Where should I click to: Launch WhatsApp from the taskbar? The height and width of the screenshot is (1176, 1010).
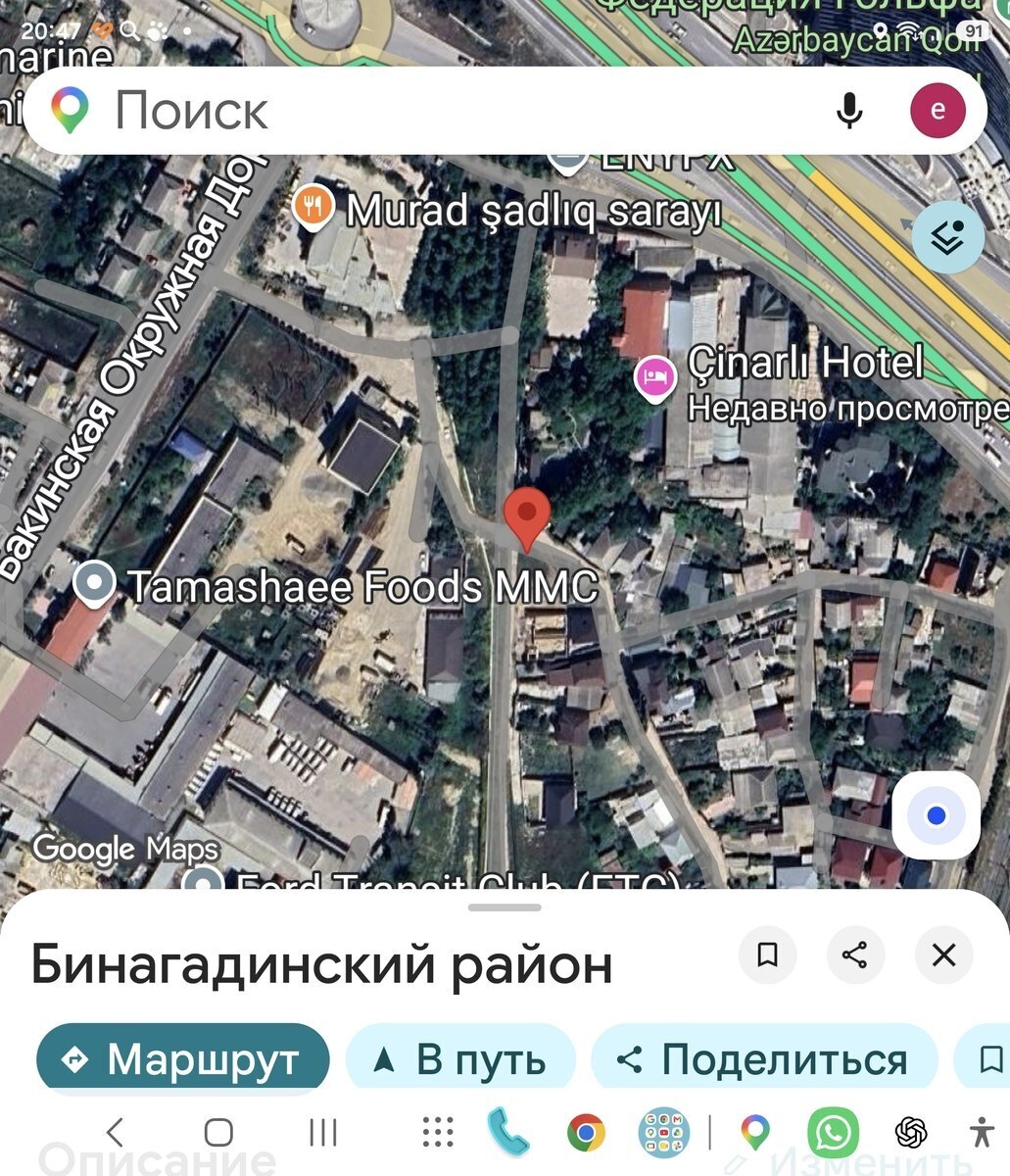point(833,1133)
